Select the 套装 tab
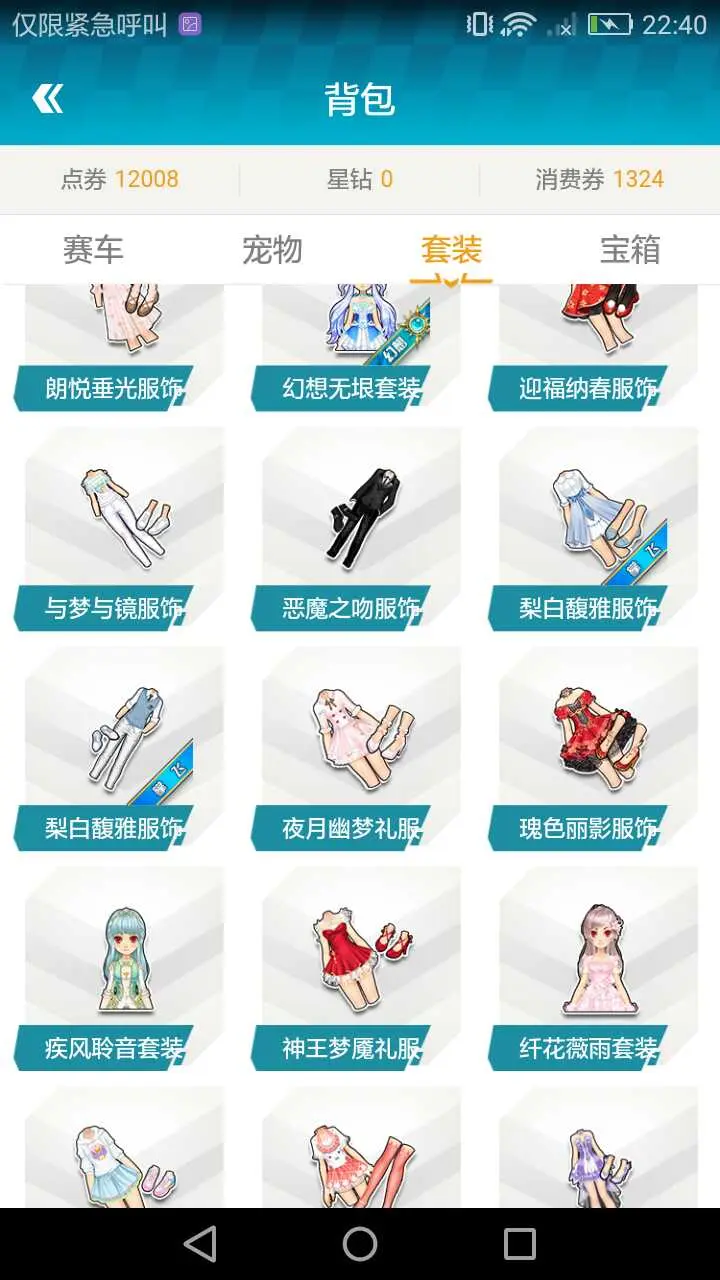 click(x=451, y=250)
